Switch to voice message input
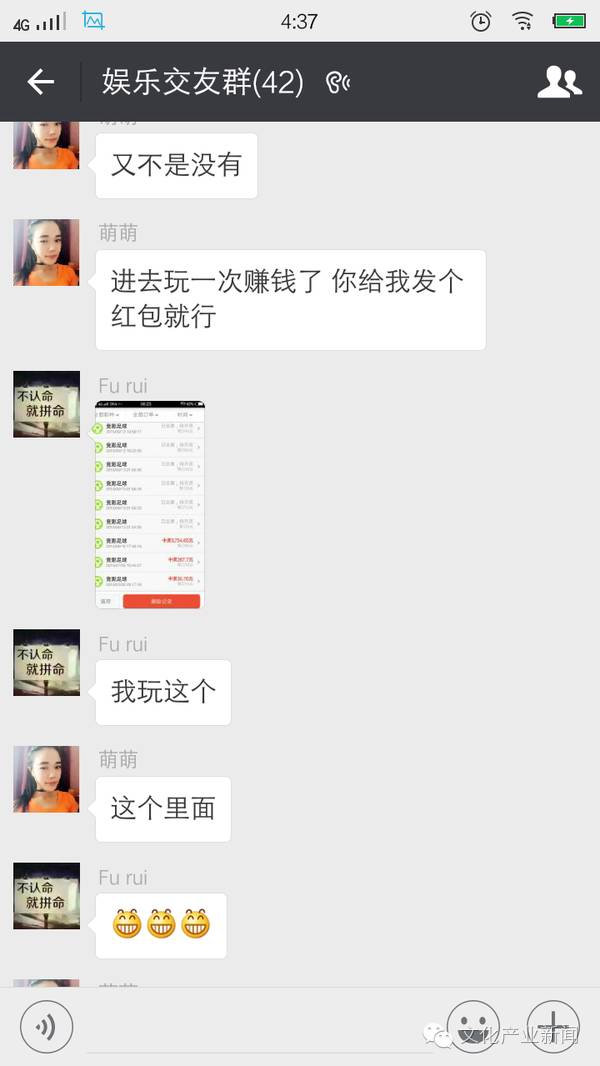The image size is (600, 1066). 46,1027
